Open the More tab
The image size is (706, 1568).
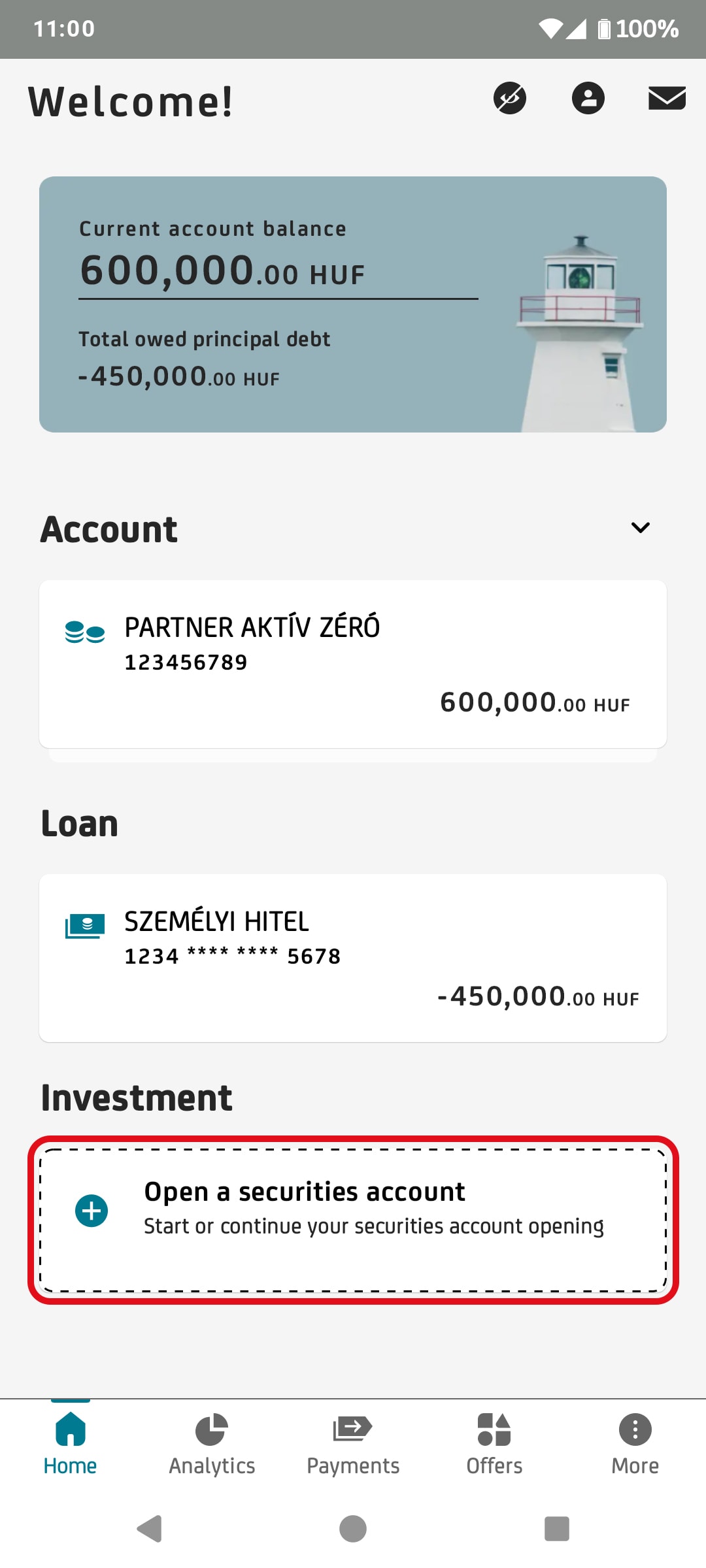(635, 1444)
